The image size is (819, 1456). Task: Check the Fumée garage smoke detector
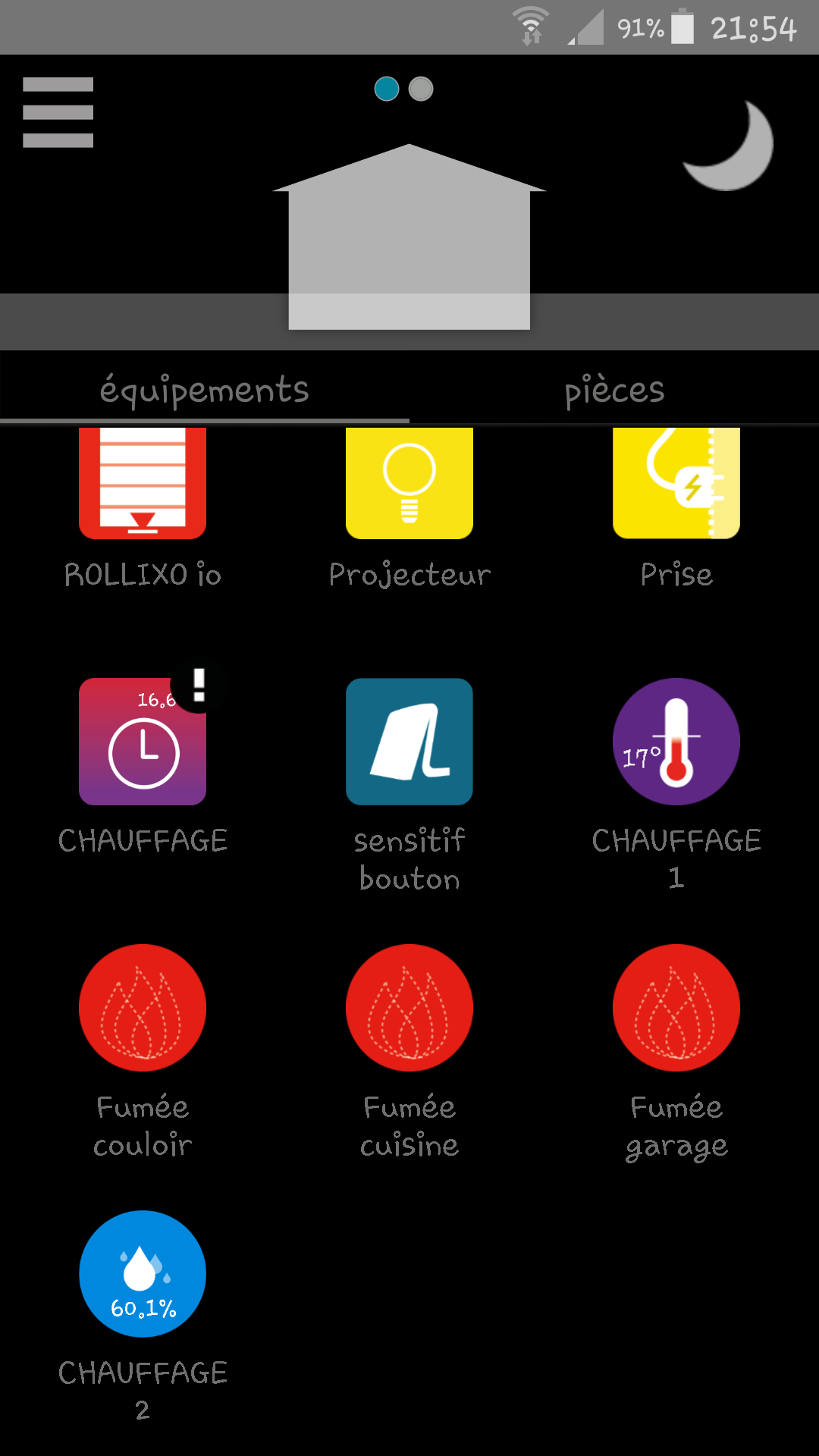(676, 1008)
